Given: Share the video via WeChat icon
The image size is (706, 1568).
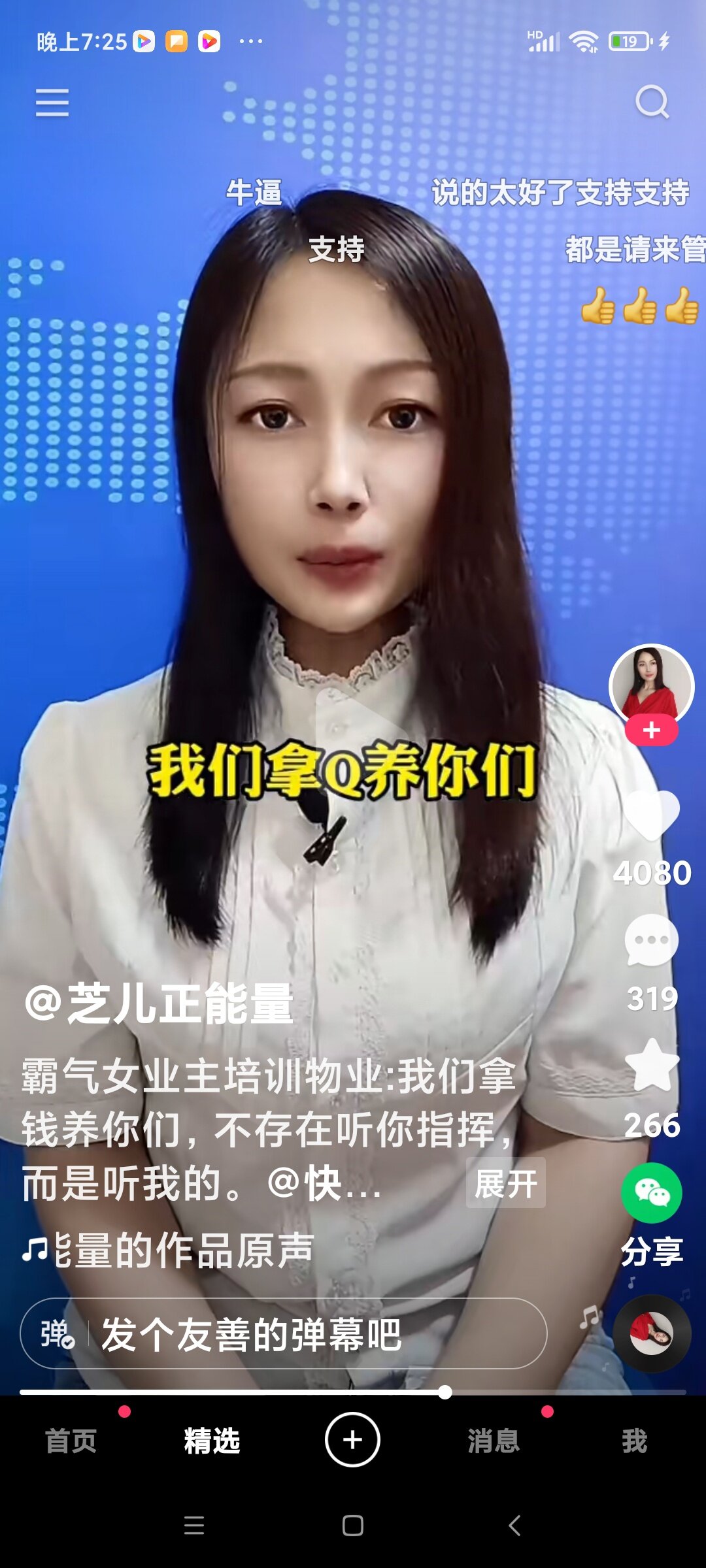Looking at the screenshot, I should (x=652, y=1193).
